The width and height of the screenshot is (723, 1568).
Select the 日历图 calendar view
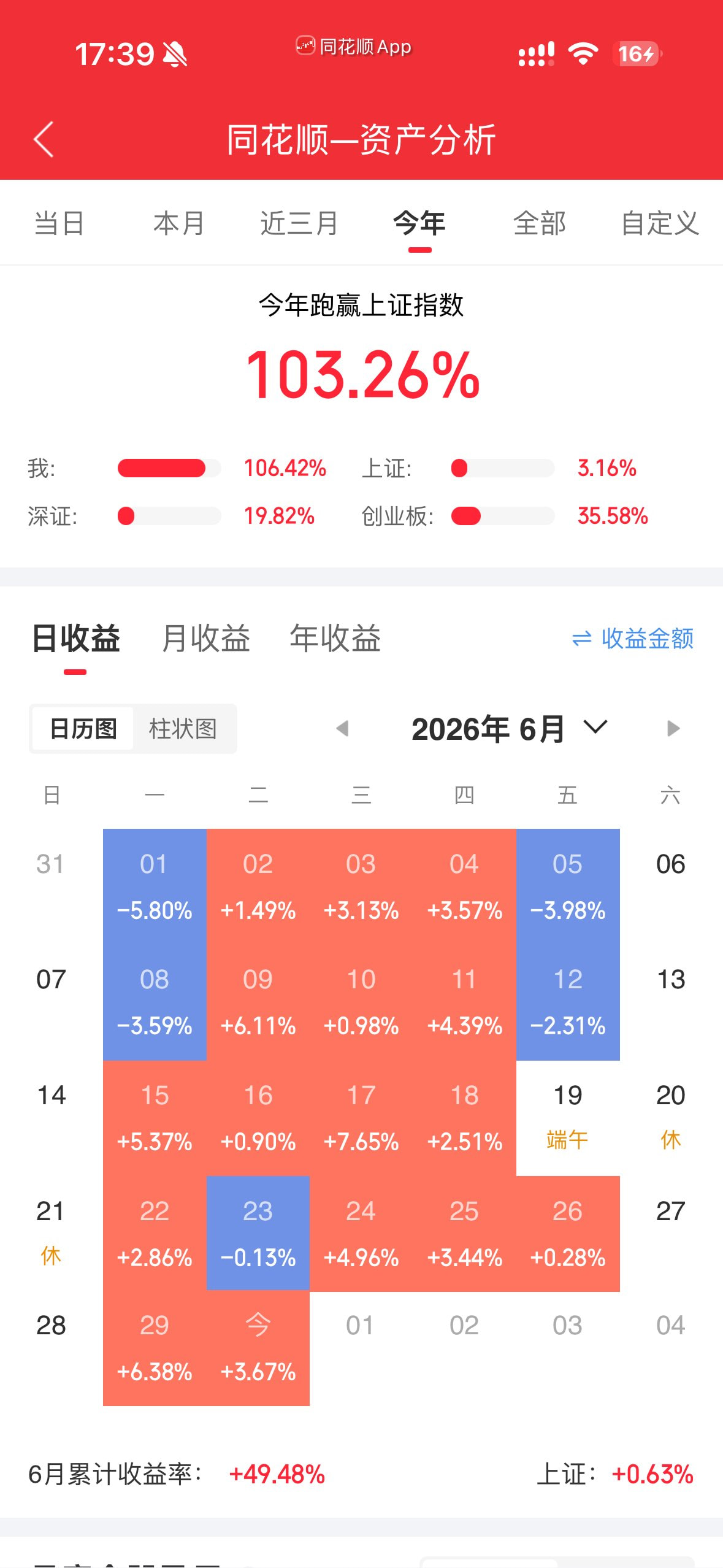[83, 729]
